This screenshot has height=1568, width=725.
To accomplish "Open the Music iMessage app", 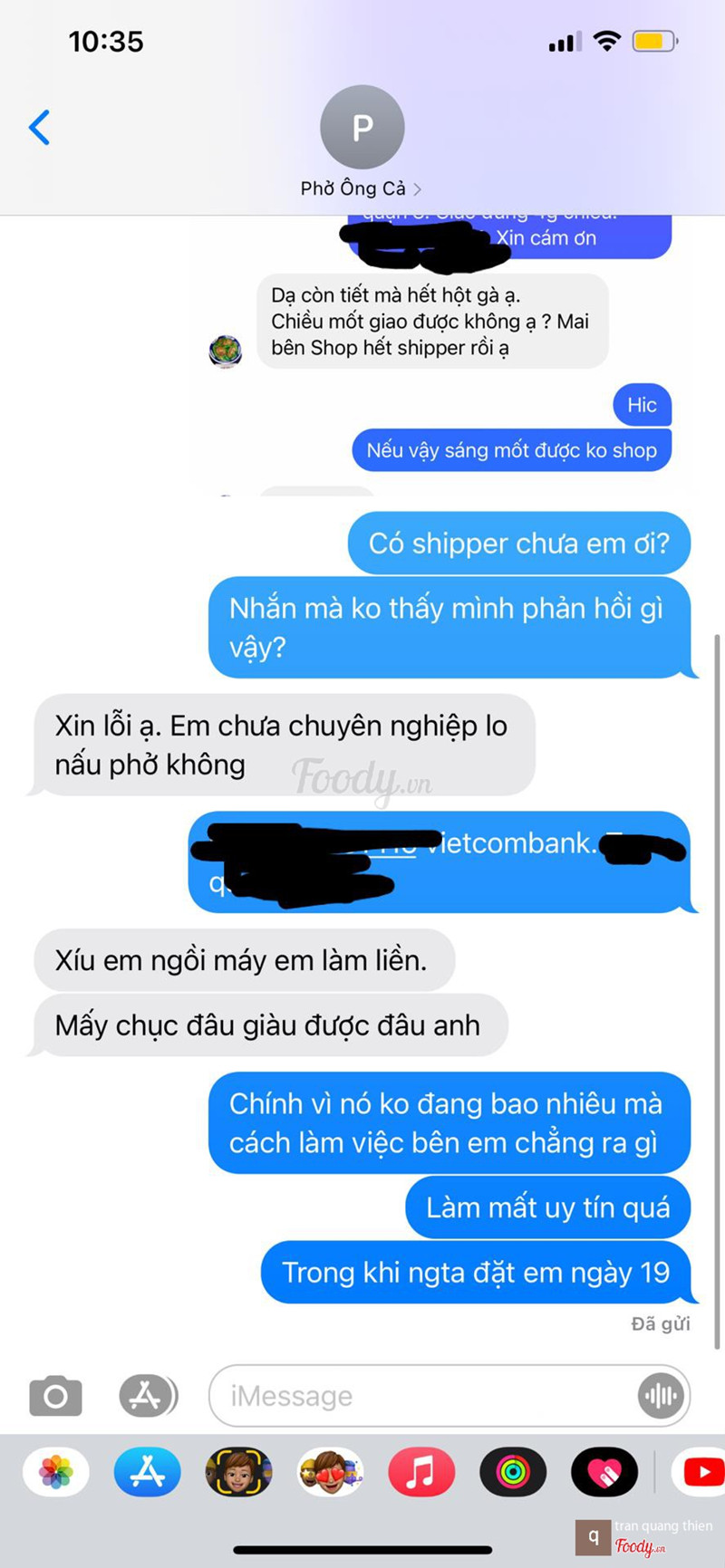I will 421,1472.
